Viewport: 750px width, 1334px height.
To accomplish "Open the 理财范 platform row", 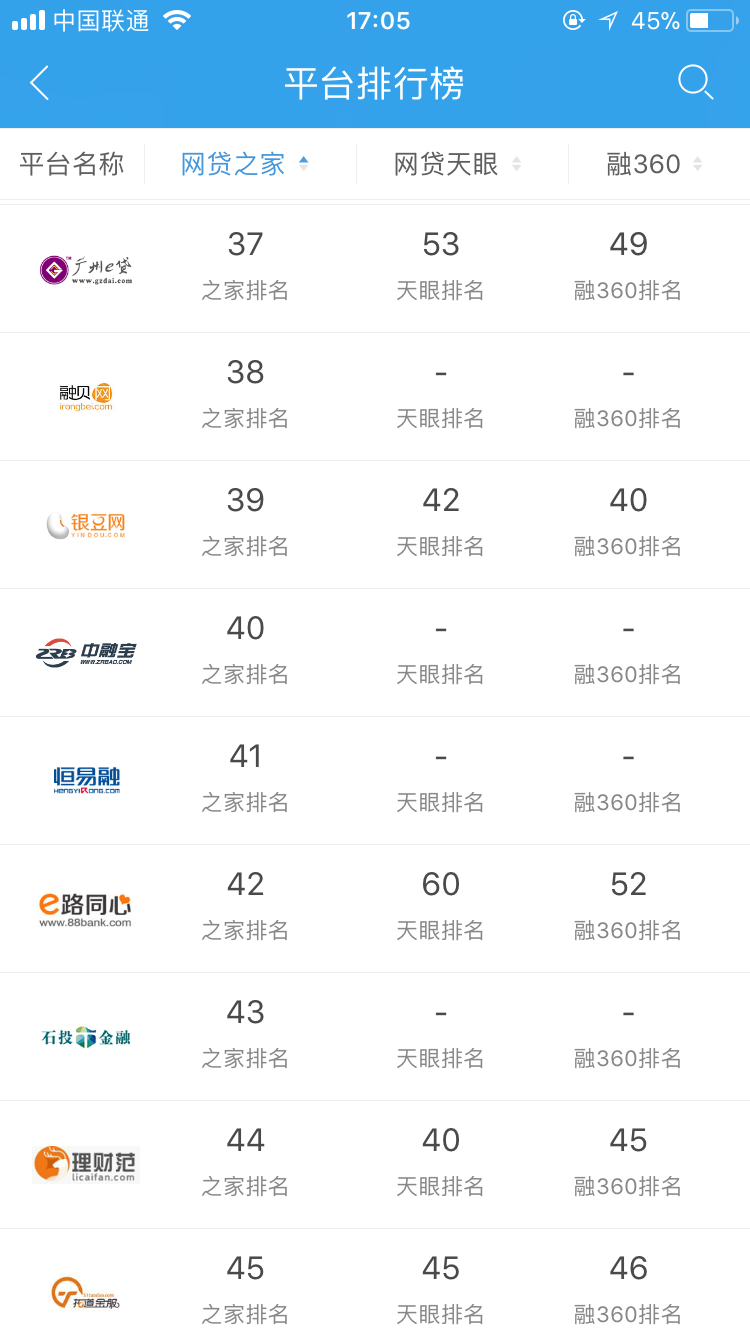I will (86, 1165).
